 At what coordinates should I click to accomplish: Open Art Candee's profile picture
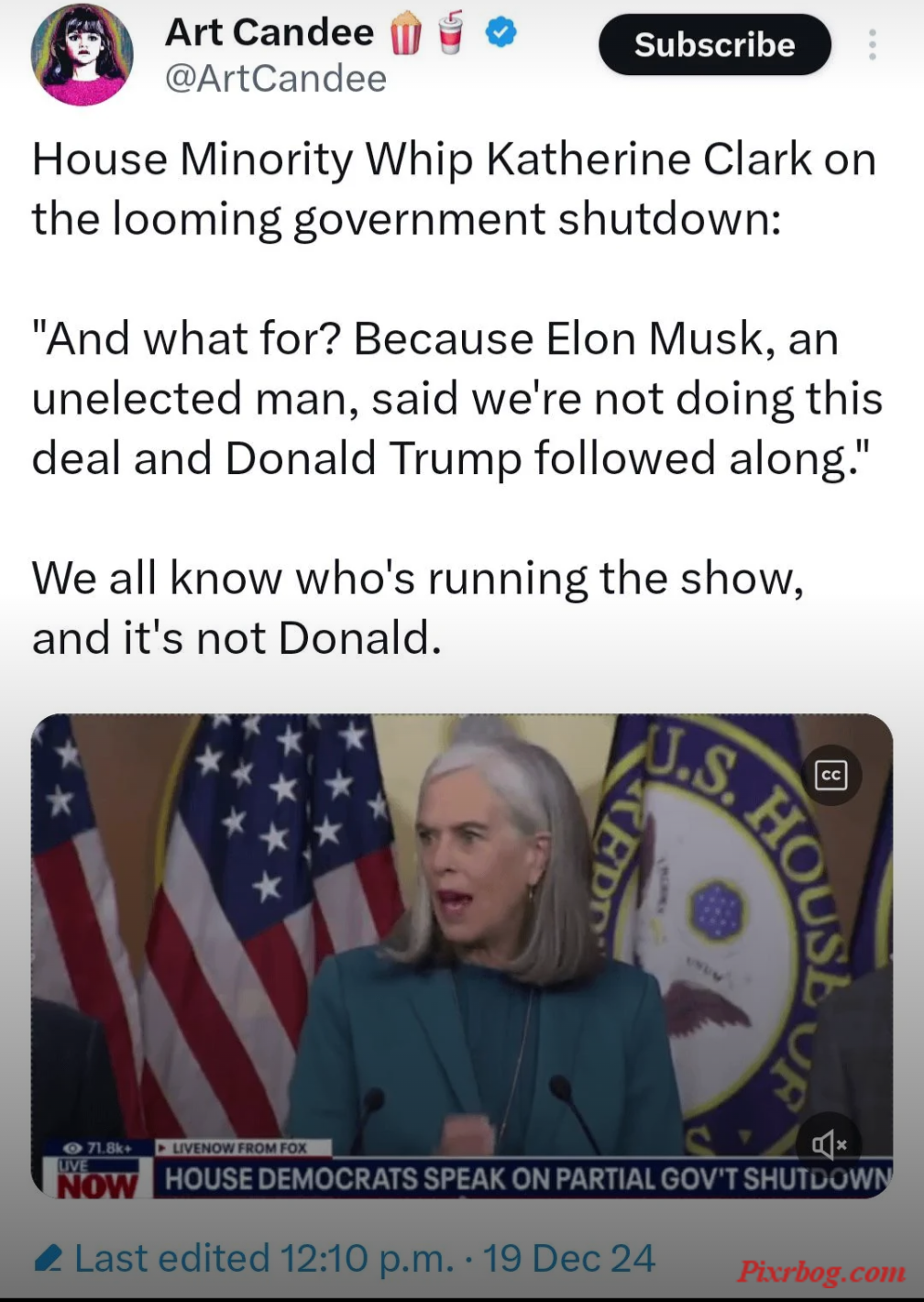[x=82, y=56]
